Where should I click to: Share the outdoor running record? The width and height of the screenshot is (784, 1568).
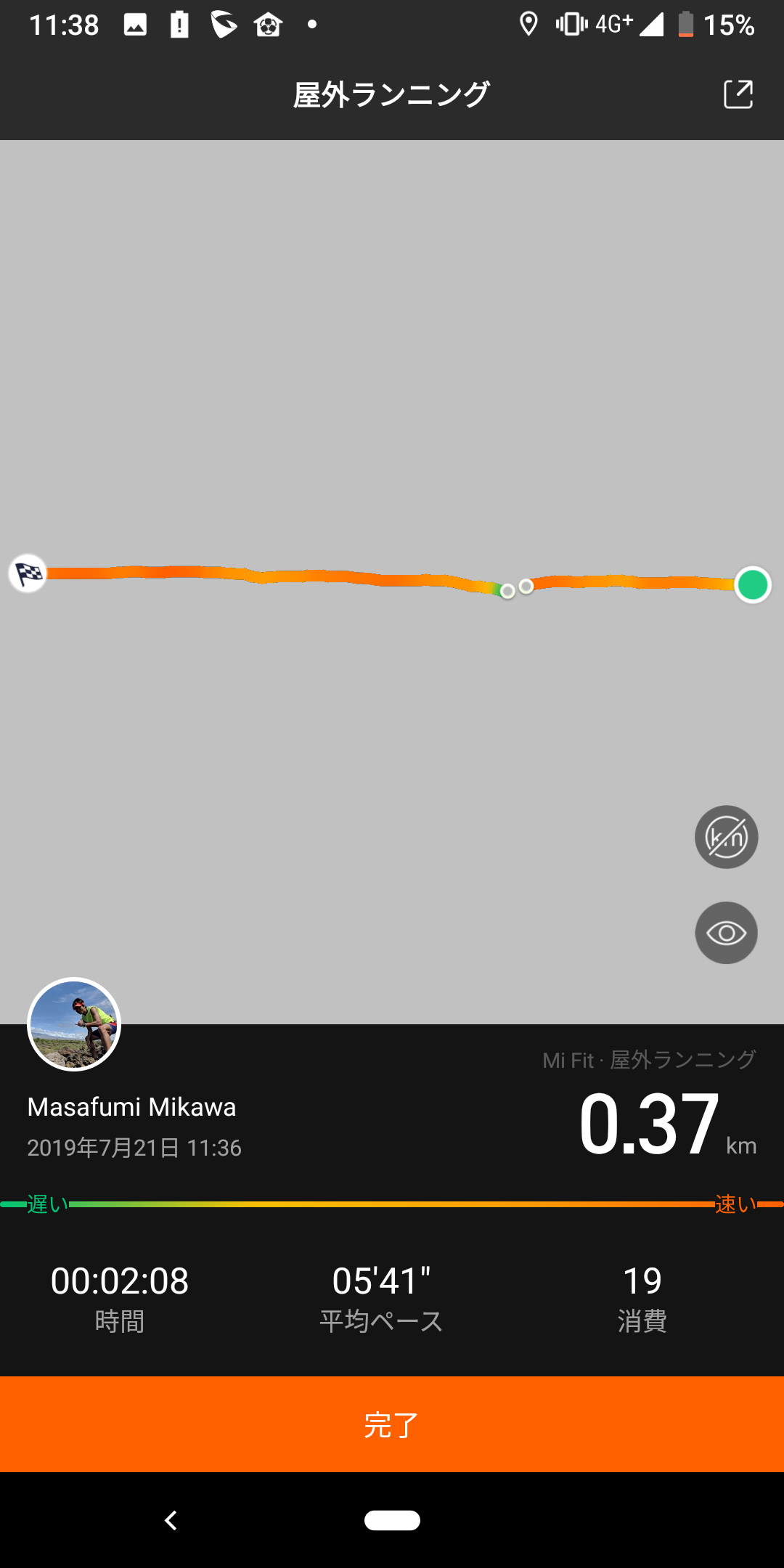[738, 94]
